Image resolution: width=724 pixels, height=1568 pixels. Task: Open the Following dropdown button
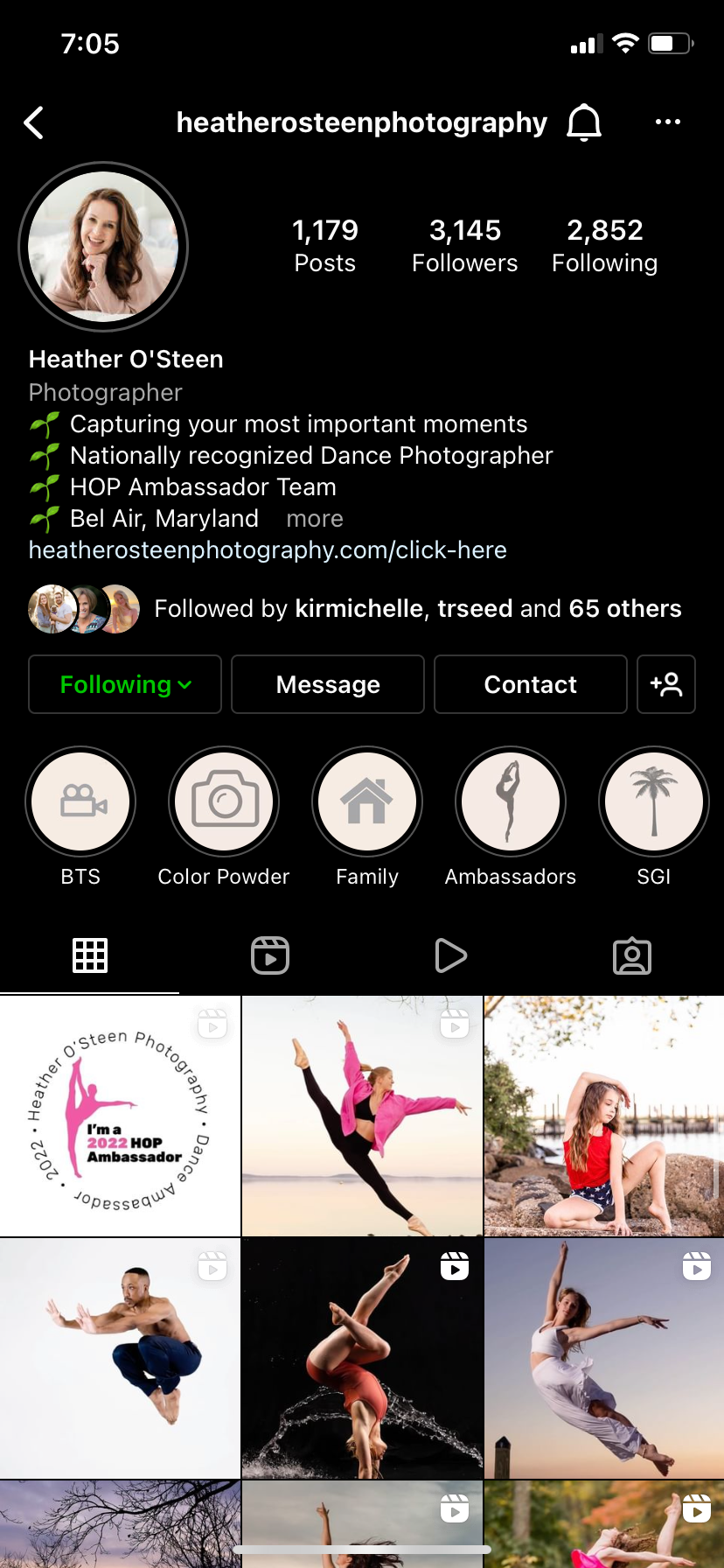click(125, 684)
